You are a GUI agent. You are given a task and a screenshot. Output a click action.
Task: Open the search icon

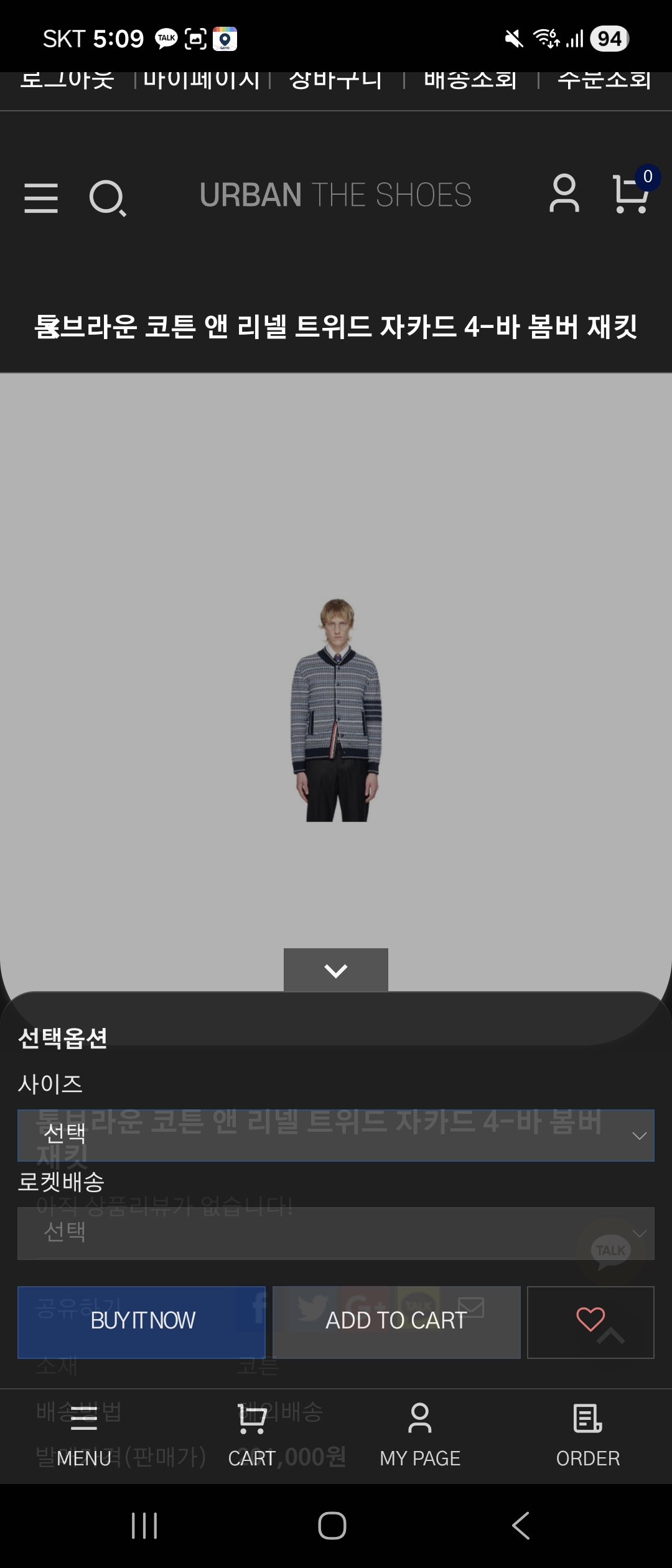(x=107, y=198)
